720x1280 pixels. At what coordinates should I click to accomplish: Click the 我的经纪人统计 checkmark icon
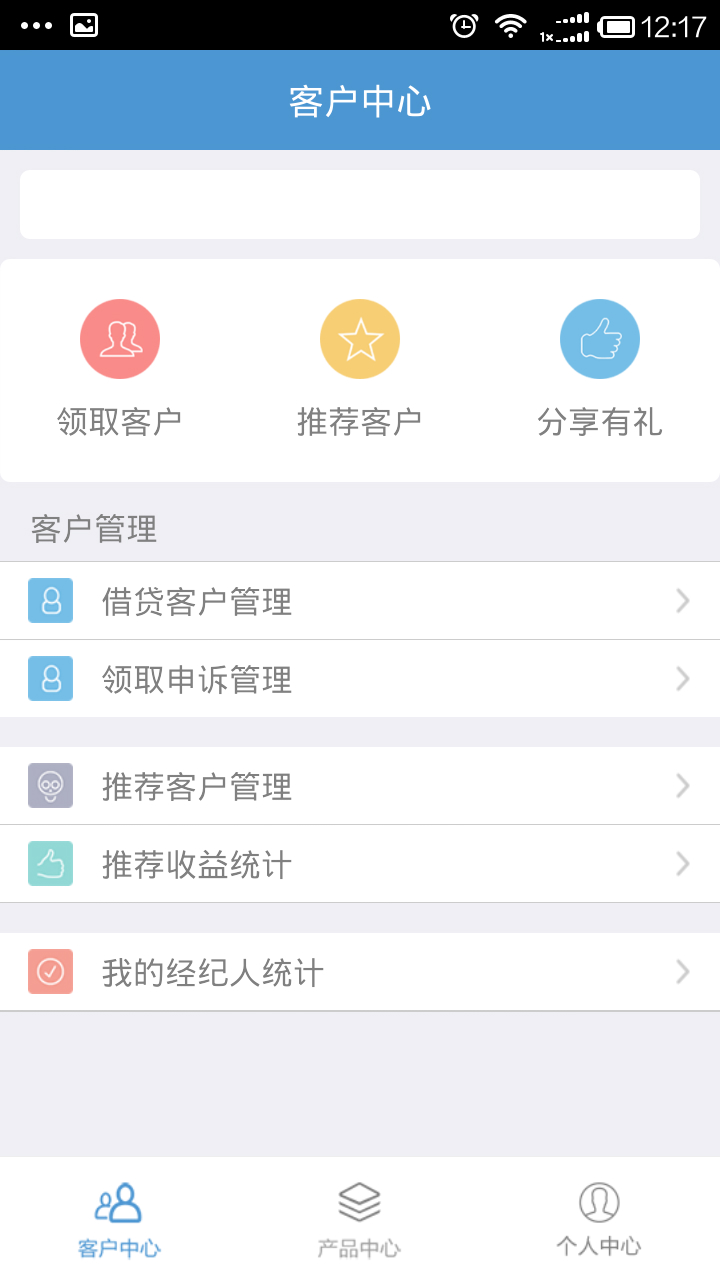click(x=50, y=970)
